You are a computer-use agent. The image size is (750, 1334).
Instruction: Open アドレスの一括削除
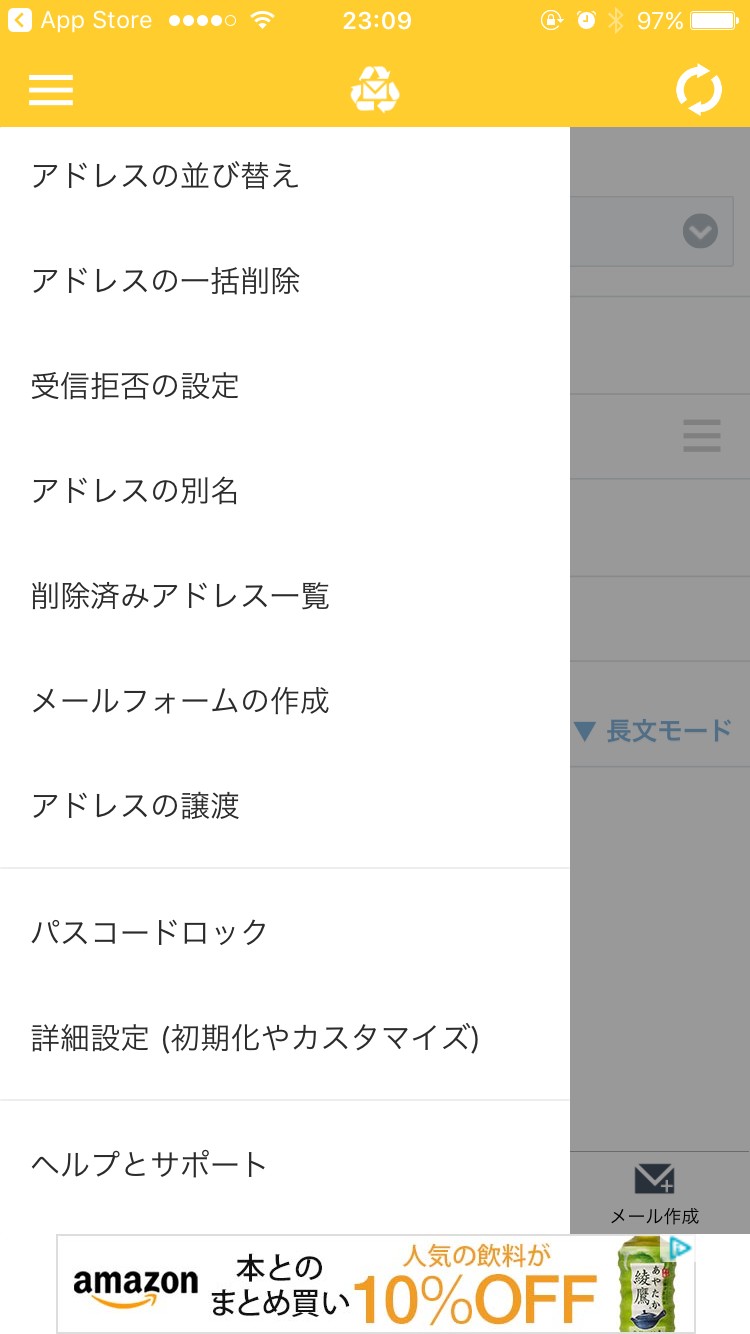tap(166, 281)
